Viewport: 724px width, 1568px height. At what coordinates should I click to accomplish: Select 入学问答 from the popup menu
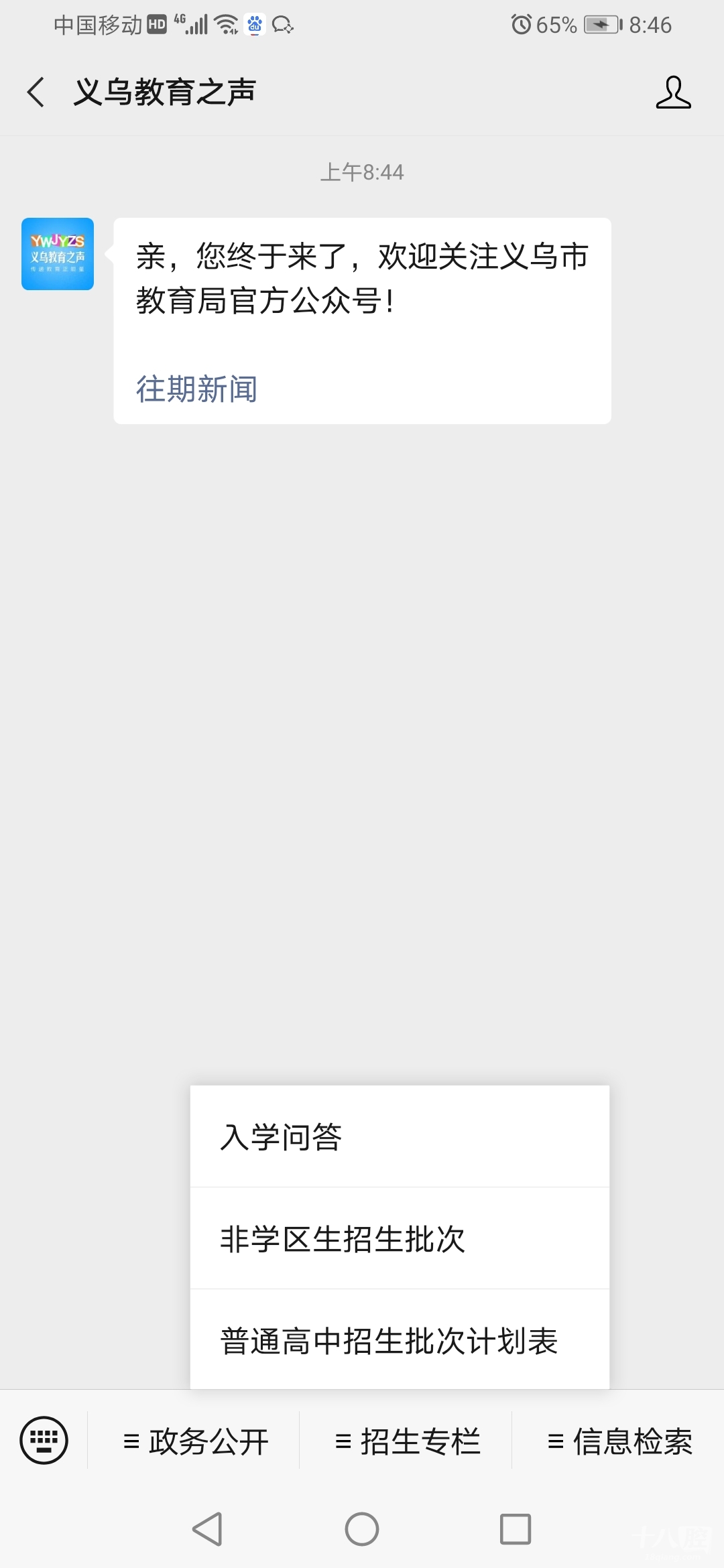tap(400, 1136)
